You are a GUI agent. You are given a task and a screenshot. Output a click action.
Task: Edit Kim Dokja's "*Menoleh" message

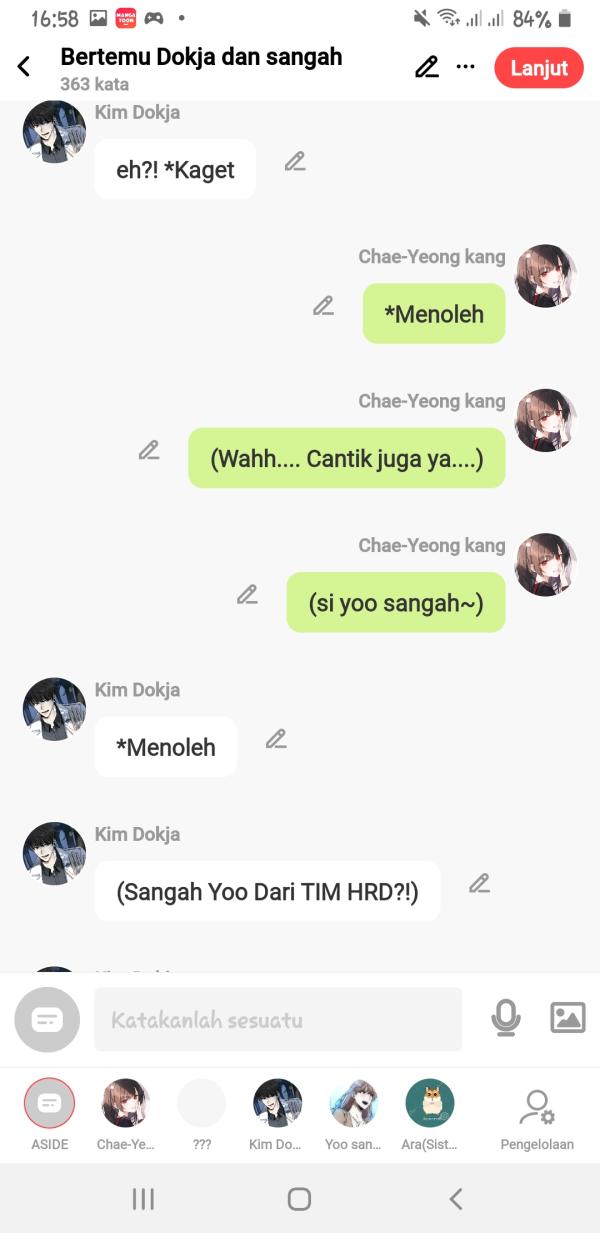[x=276, y=739]
